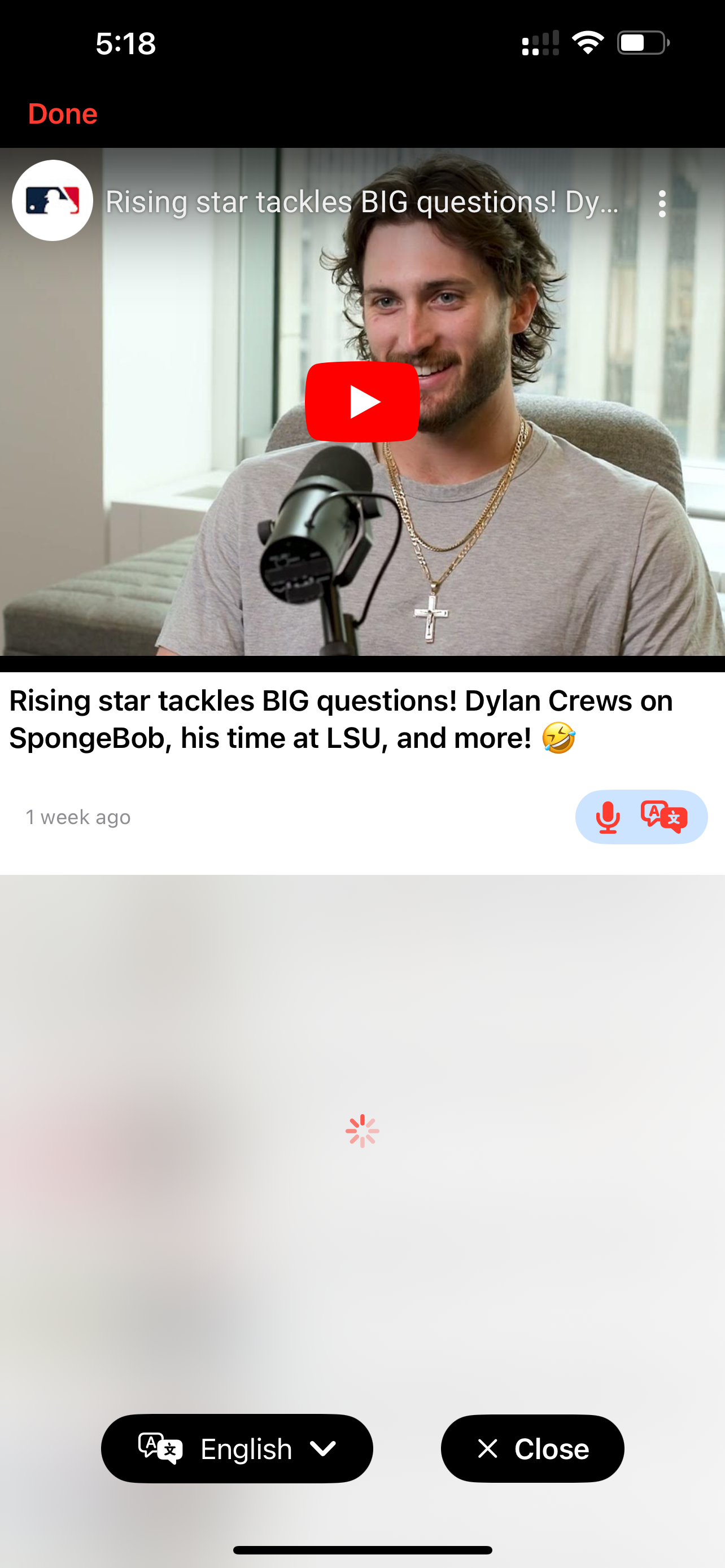Viewport: 725px width, 1568px height.
Task: Open the MLB channel avatar
Action: pos(53,201)
